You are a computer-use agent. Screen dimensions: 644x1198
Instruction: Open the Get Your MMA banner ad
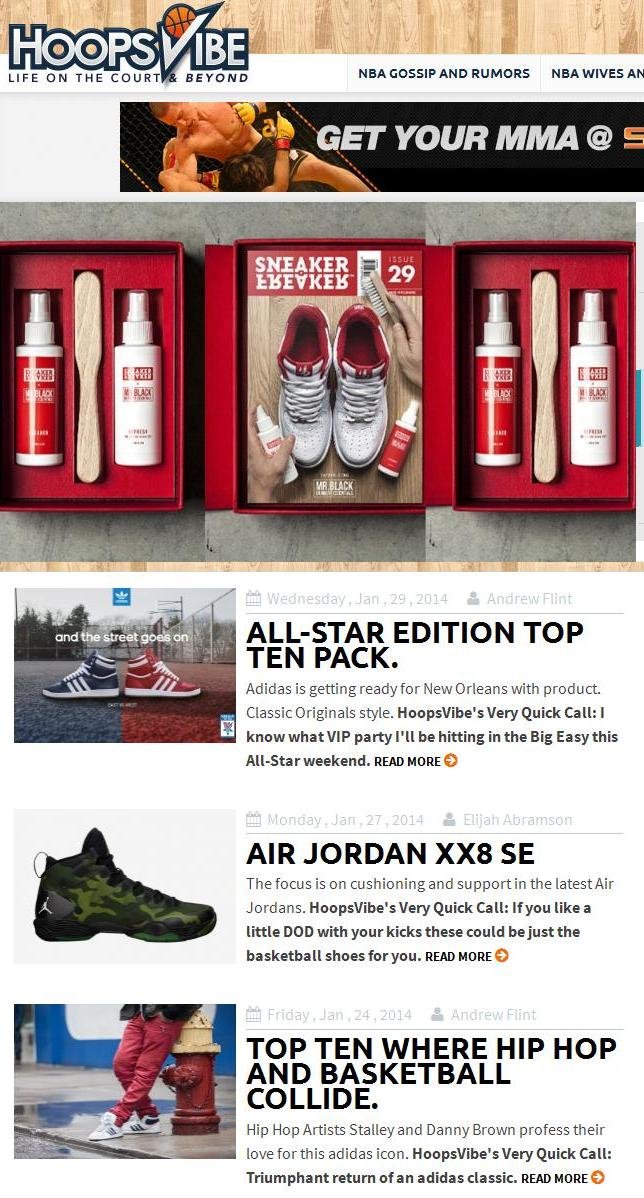coord(382,147)
